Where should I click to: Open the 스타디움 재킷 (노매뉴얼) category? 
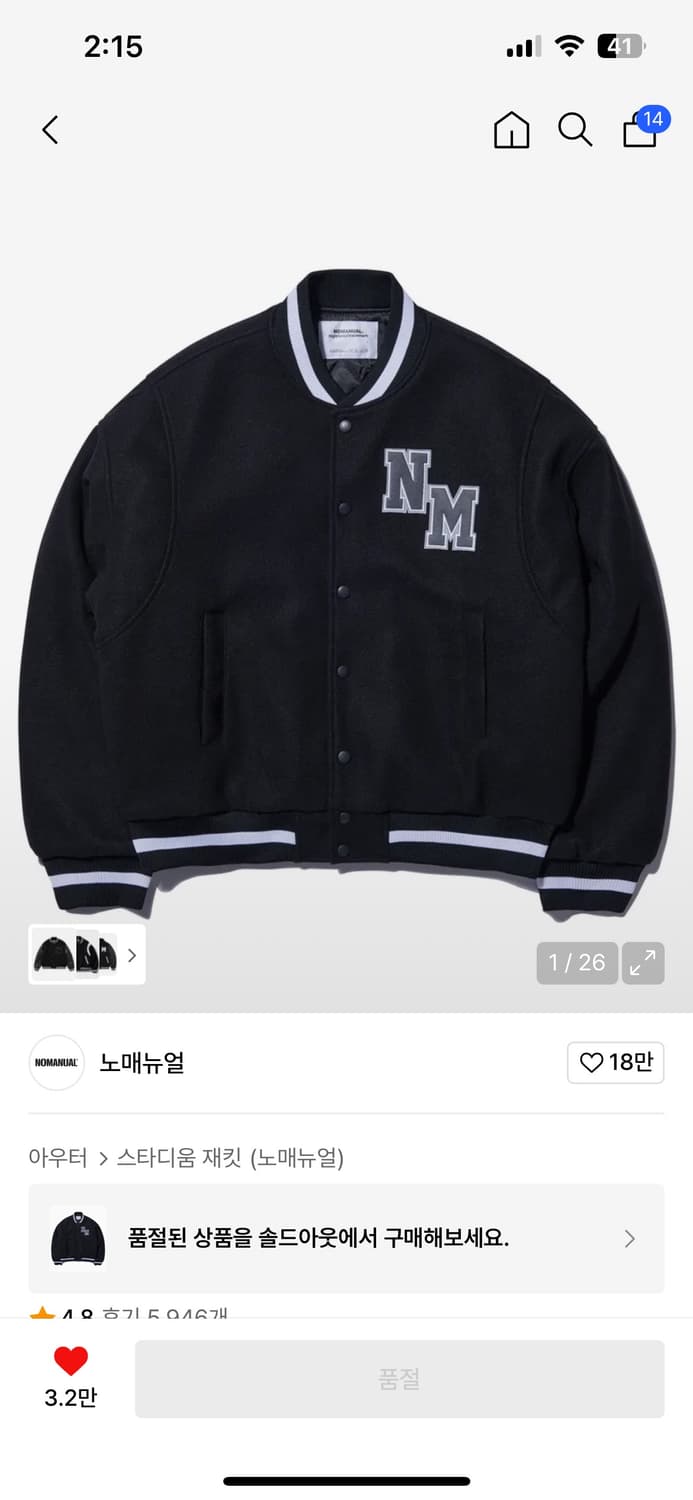click(x=230, y=1158)
